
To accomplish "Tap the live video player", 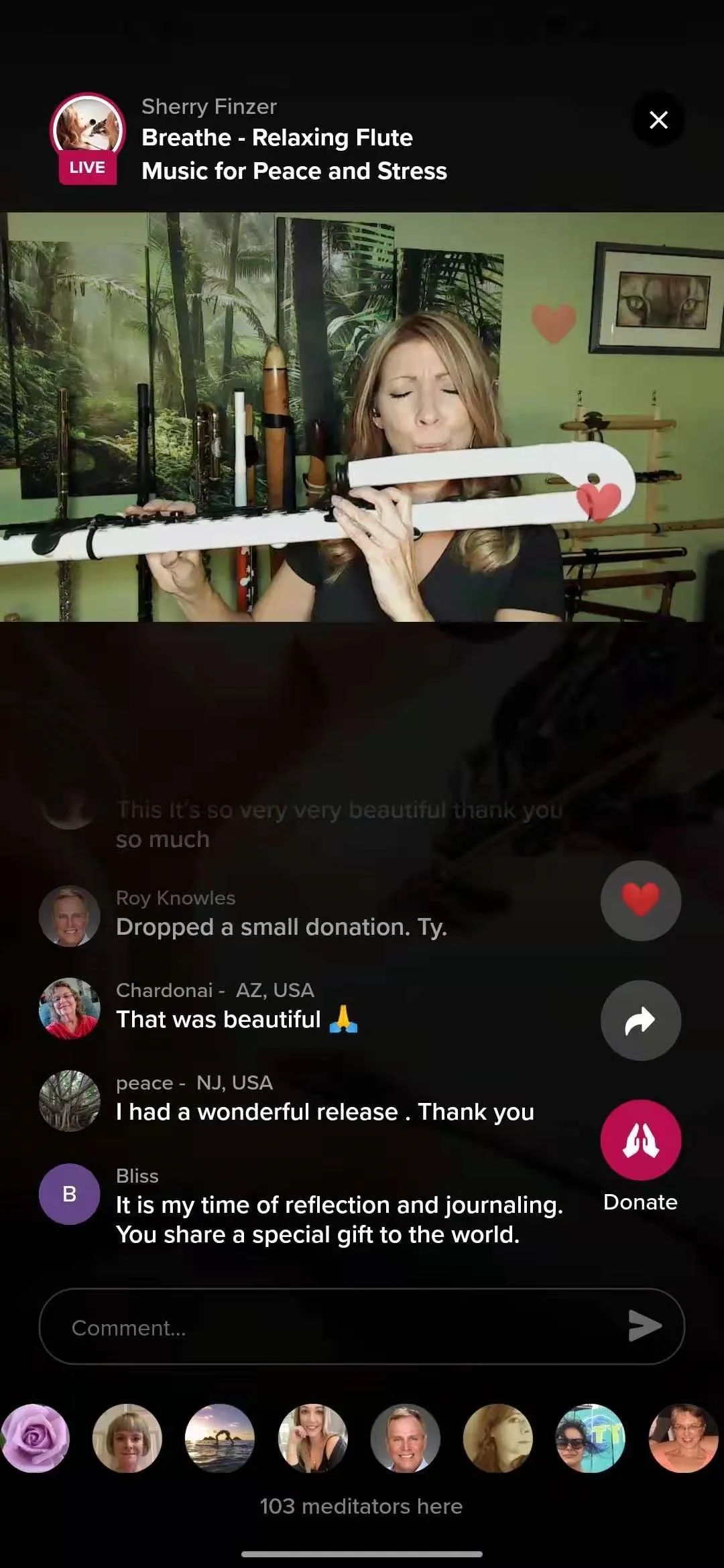I will pyautogui.click(x=362, y=417).
